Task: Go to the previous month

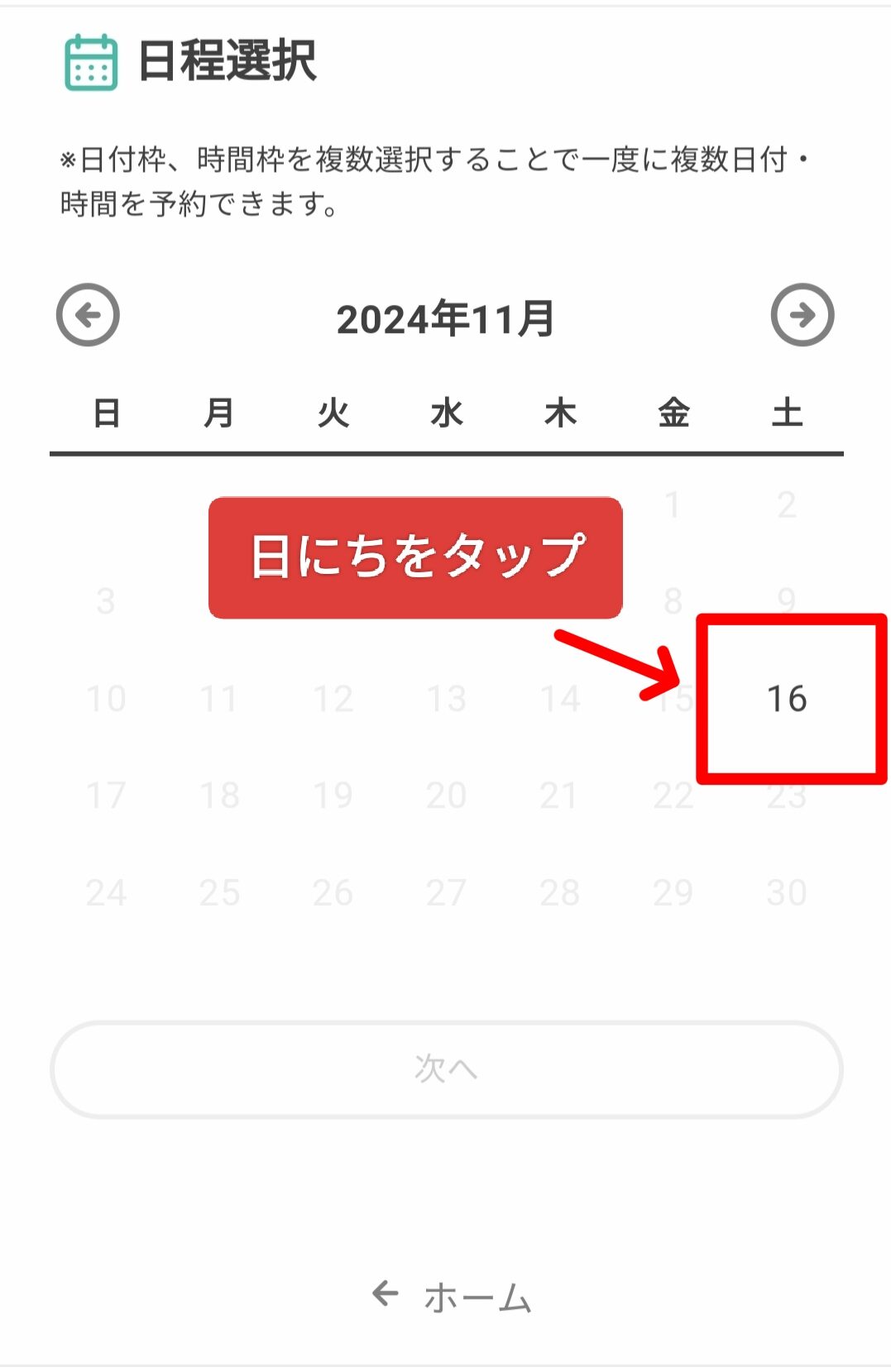Action: point(88,315)
